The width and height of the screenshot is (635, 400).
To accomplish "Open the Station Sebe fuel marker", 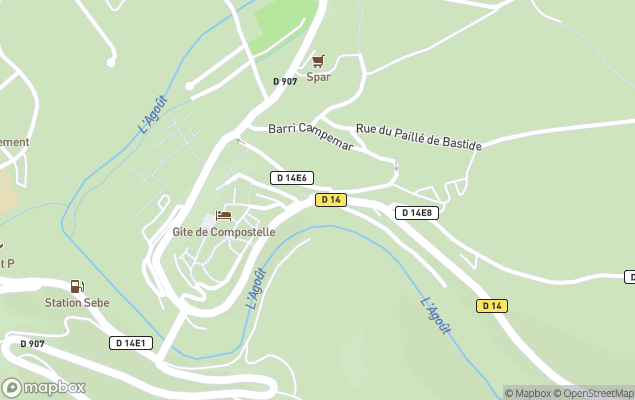I will point(77,287).
